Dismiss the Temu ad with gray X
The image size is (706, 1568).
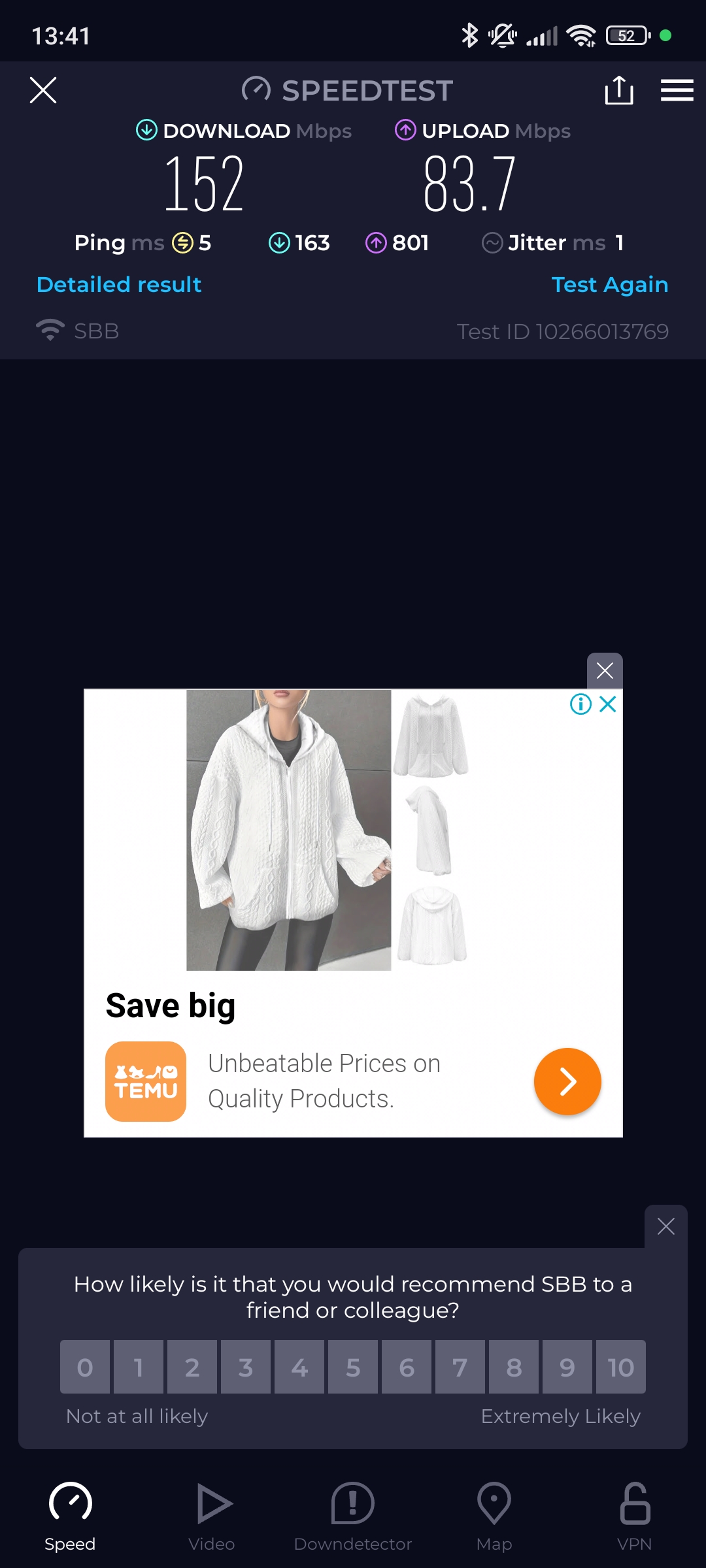pos(605,670)
